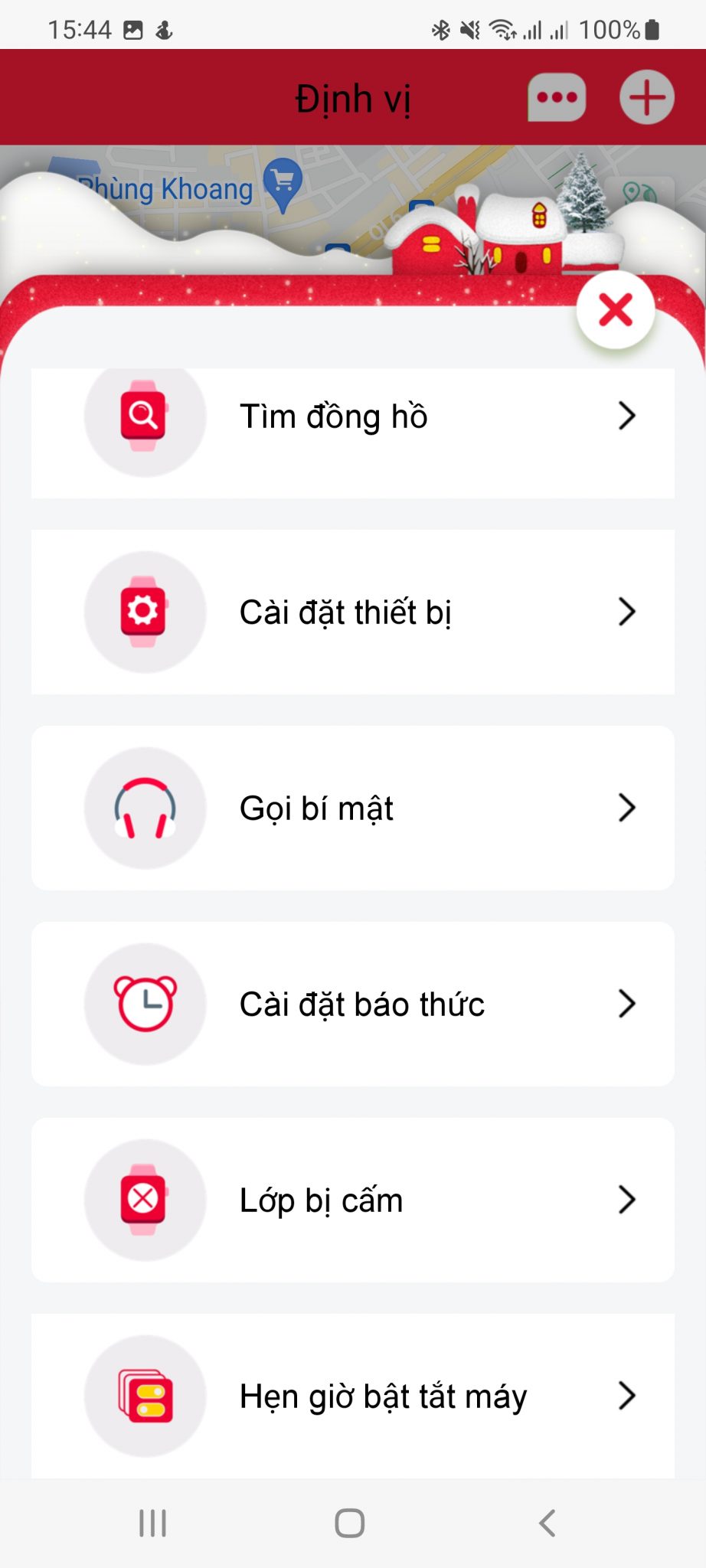Open the chat messages icon
Viewport: 706px width, 1568px height.
point(557,97)
